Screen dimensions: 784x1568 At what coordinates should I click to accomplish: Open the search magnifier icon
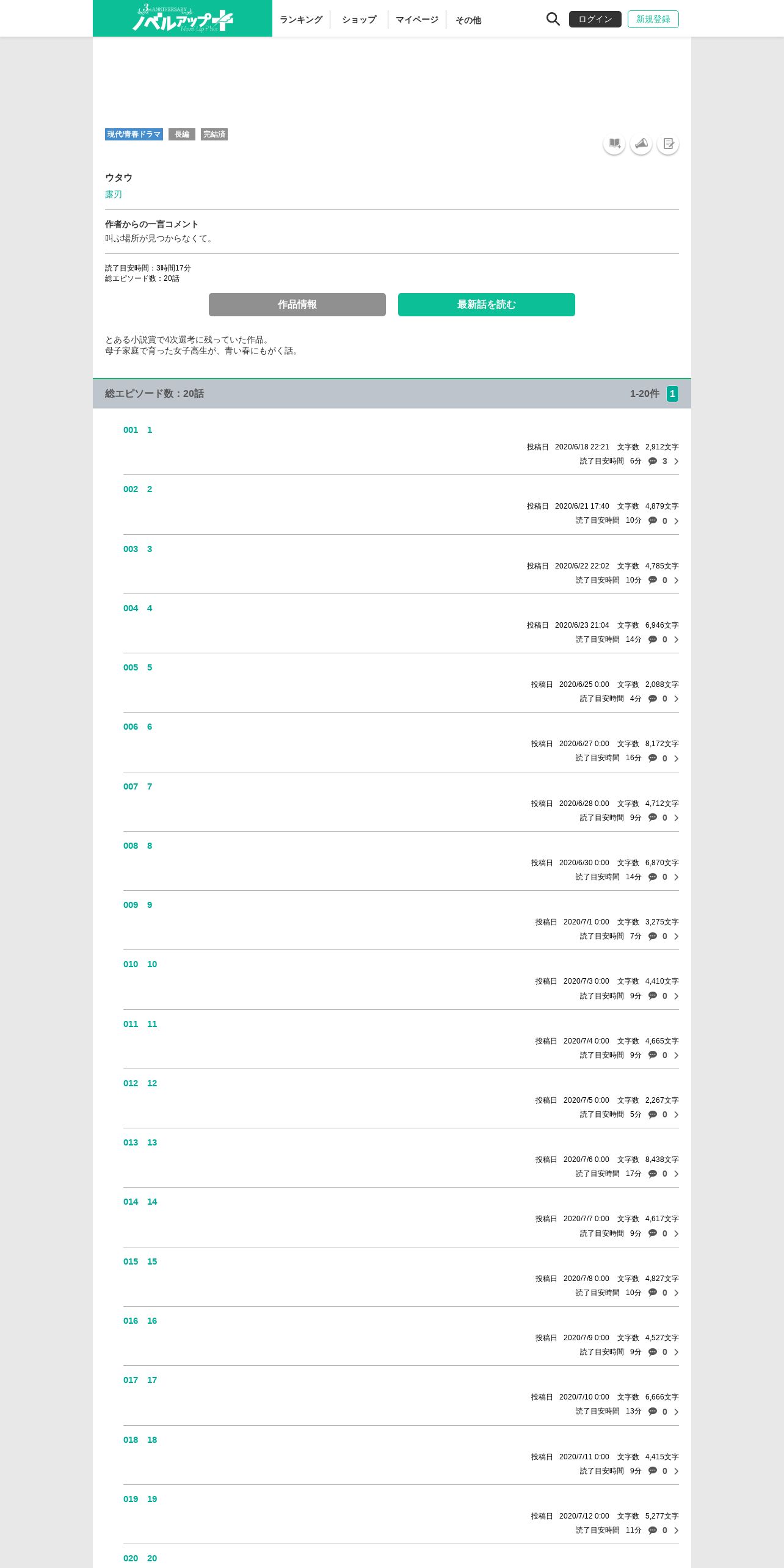click(x=553, y=19)
